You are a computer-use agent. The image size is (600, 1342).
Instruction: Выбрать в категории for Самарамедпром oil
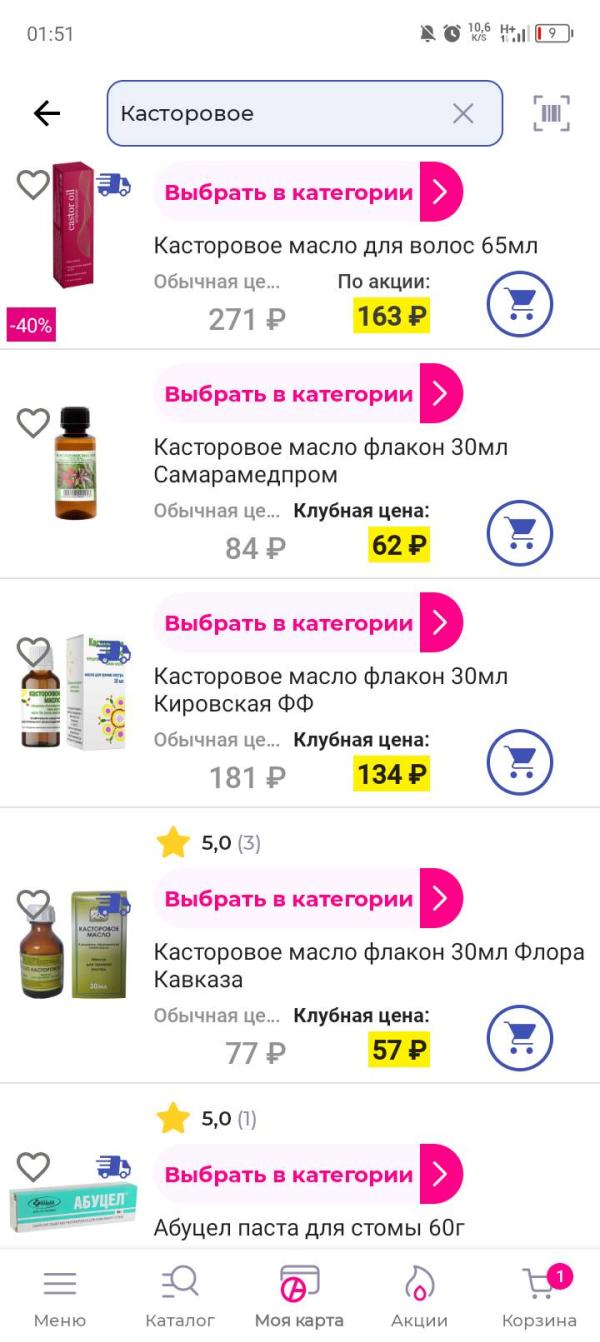coord(308,394)
